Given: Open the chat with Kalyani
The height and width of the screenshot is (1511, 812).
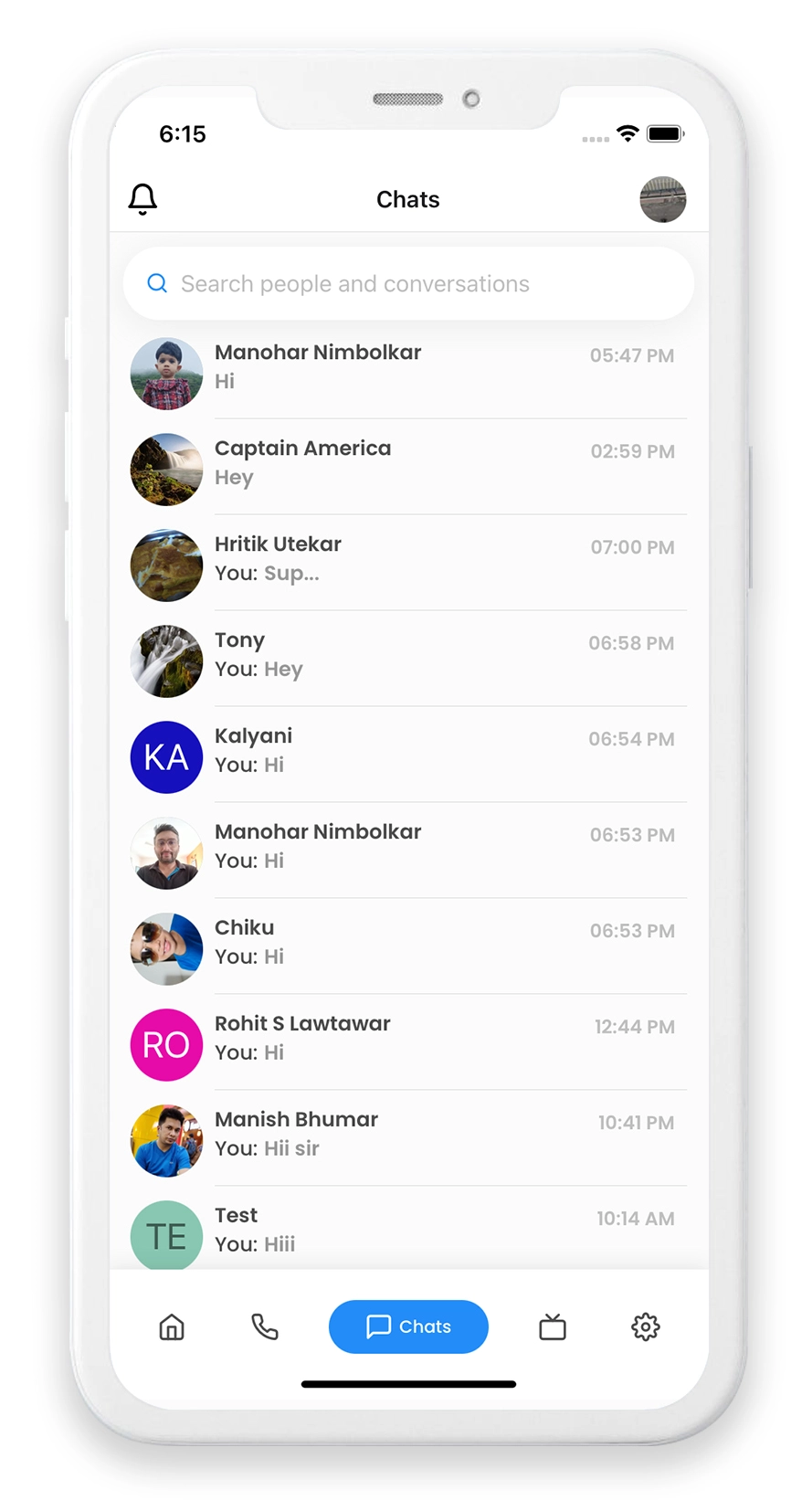Looking at the screenshot, I should [x=408, y=751].
